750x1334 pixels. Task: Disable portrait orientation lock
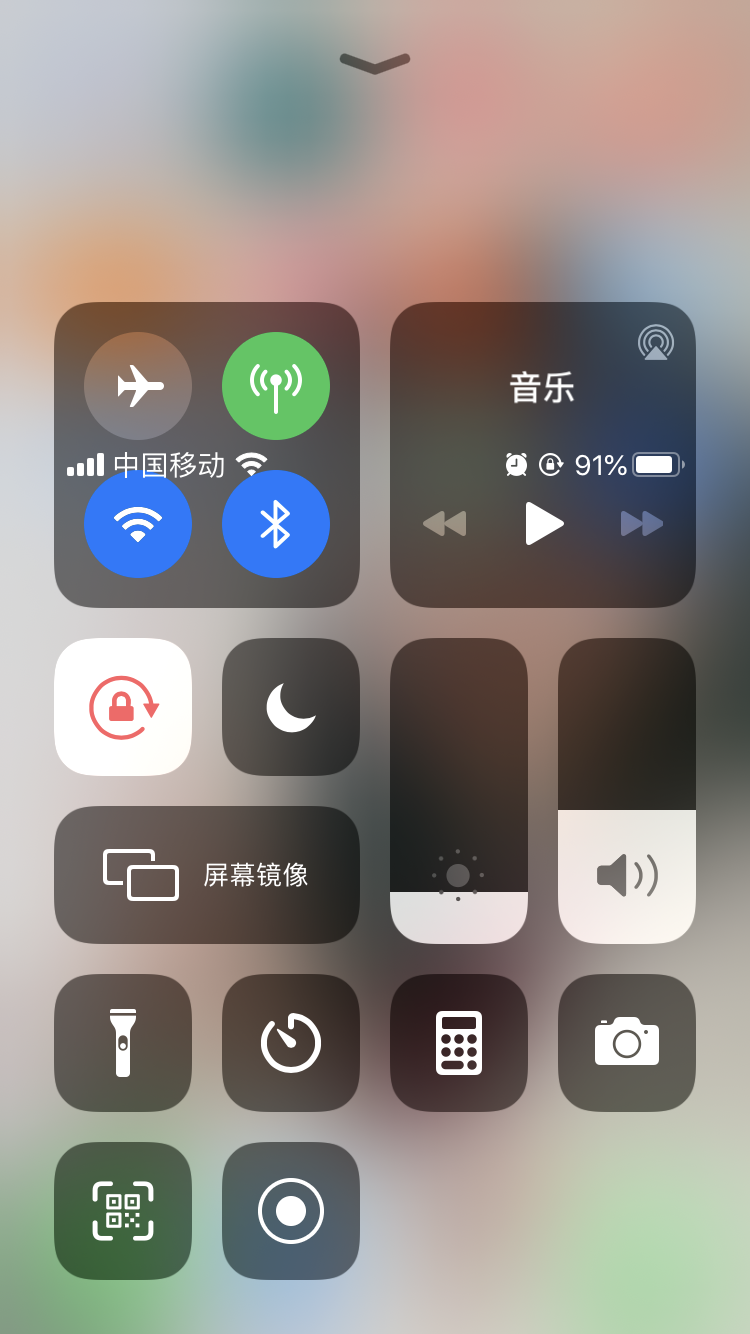[x=123, y=707]
